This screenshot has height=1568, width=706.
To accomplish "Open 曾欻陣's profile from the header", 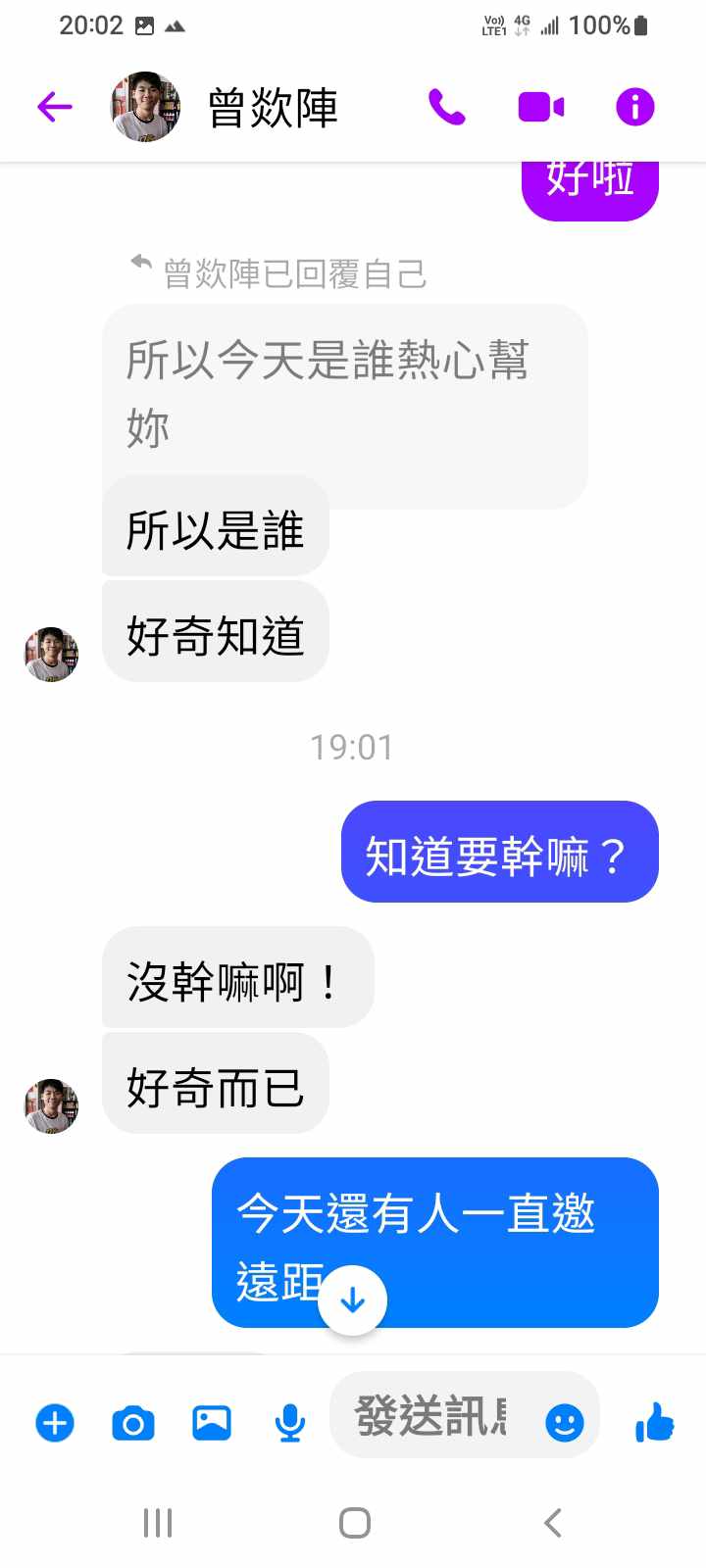I will pos(273,107).
